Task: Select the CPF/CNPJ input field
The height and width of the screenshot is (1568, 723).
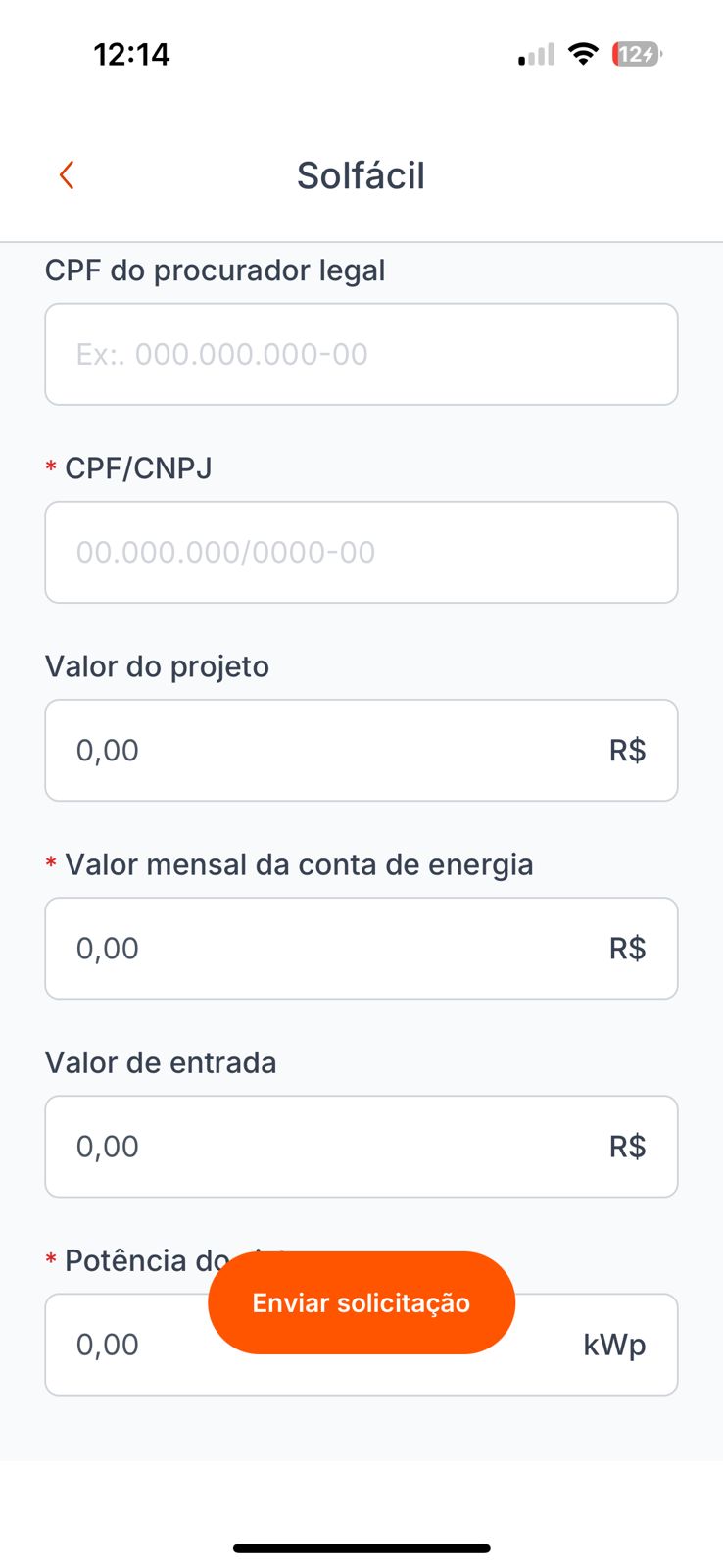Action: 361,552
